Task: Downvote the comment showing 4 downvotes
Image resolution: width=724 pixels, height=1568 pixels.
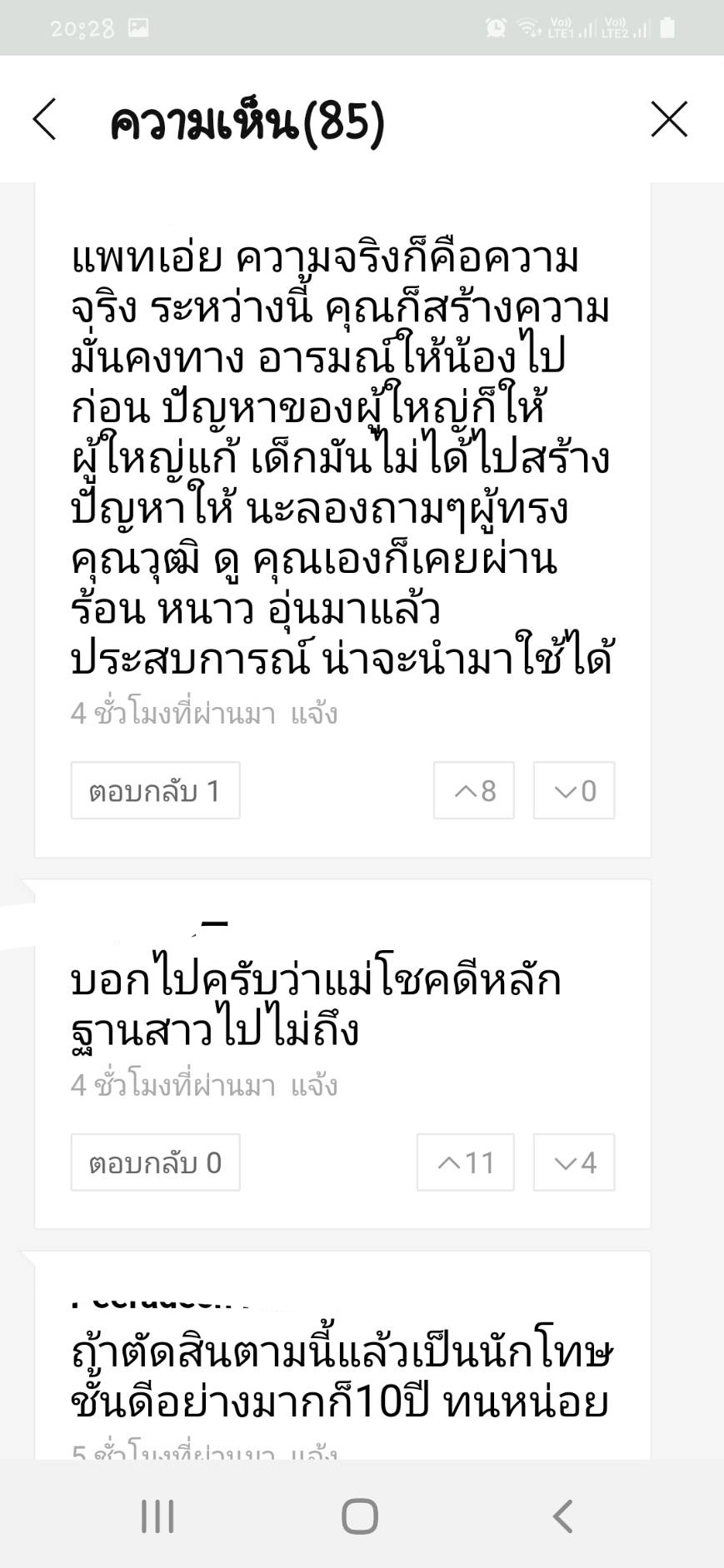Action: pyautogui.click(x=574, y=1162)
